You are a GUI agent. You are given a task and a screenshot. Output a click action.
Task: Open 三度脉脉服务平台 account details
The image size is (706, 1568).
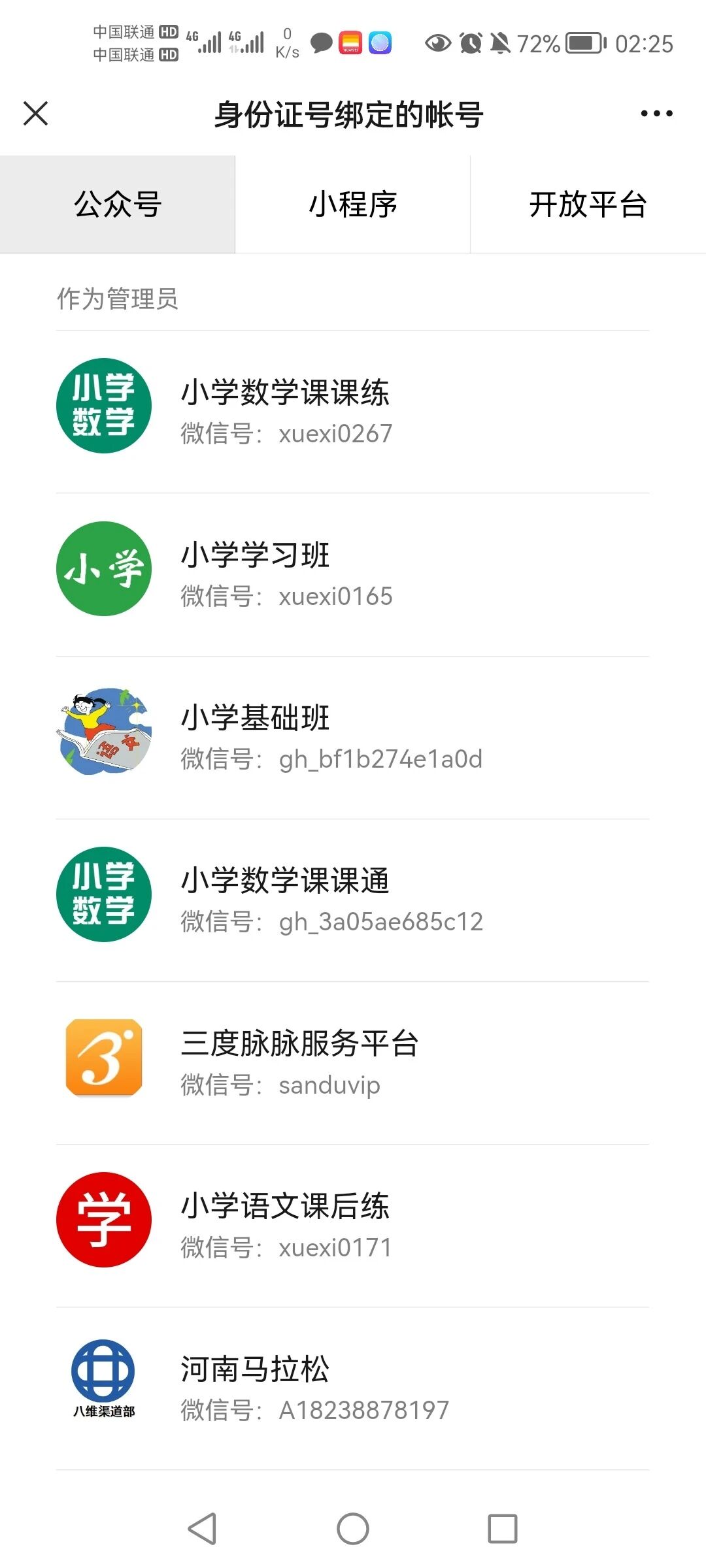pos(352,1062)
